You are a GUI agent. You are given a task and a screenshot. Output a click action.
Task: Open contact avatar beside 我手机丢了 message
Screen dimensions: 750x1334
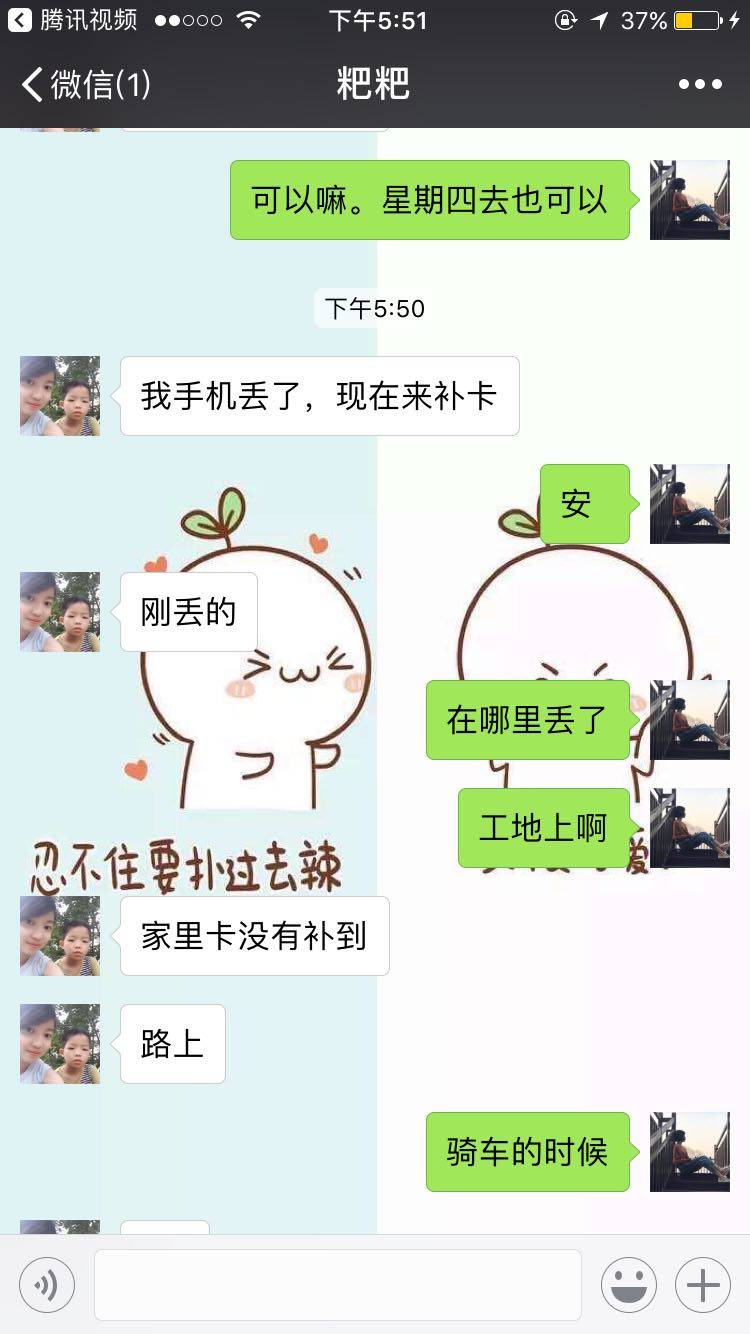click(x=60, y=396)
